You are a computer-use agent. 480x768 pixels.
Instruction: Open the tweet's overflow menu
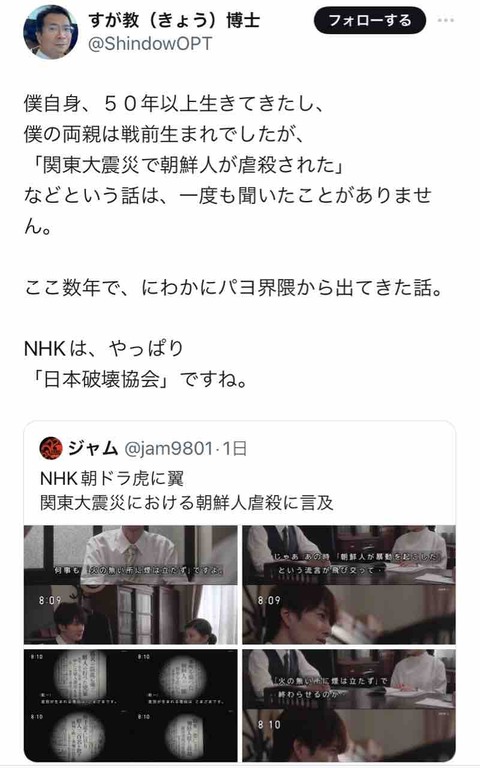coord(445,21)
